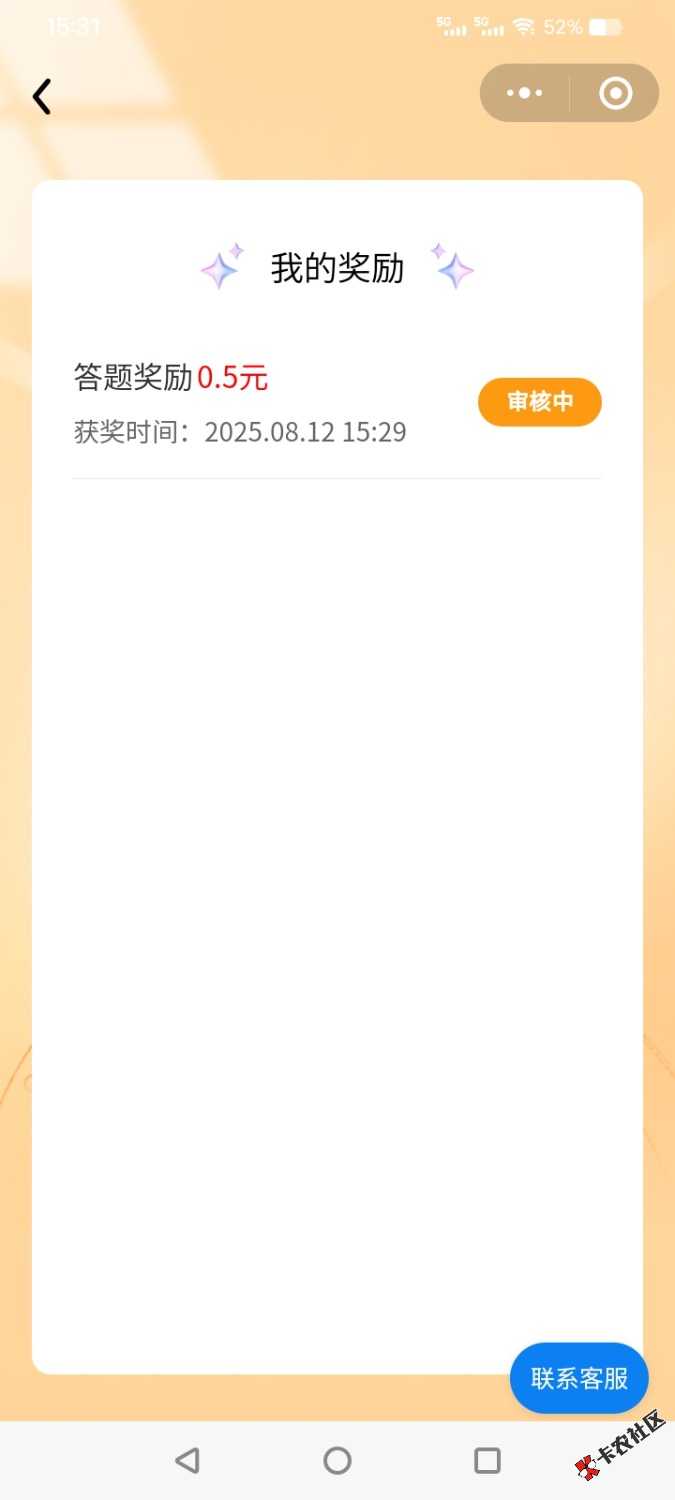
Task: Tap the 审核中 status button
Action: (540, 402)
